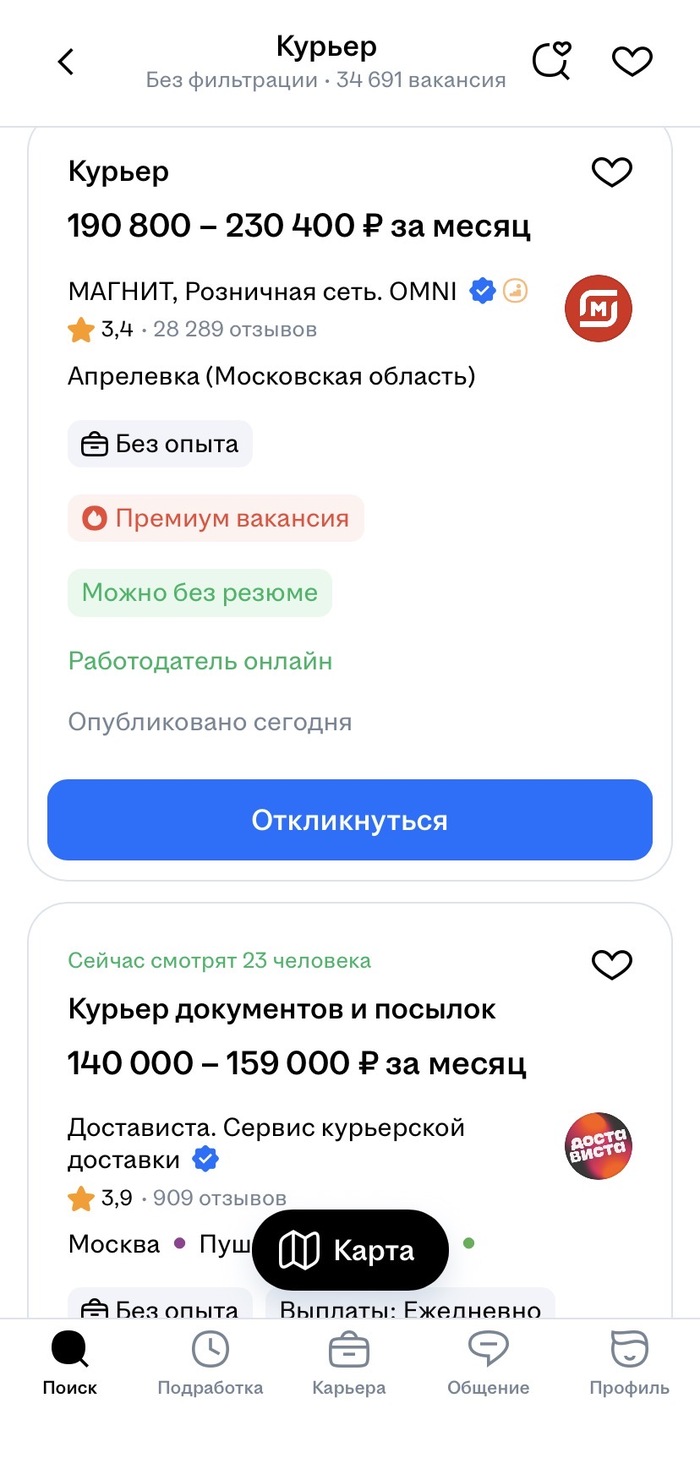Open favorite vacancies from the header heart
The height and width of the screenshot is (1458, 700).
pyautogui.click(x=632, y=61)
